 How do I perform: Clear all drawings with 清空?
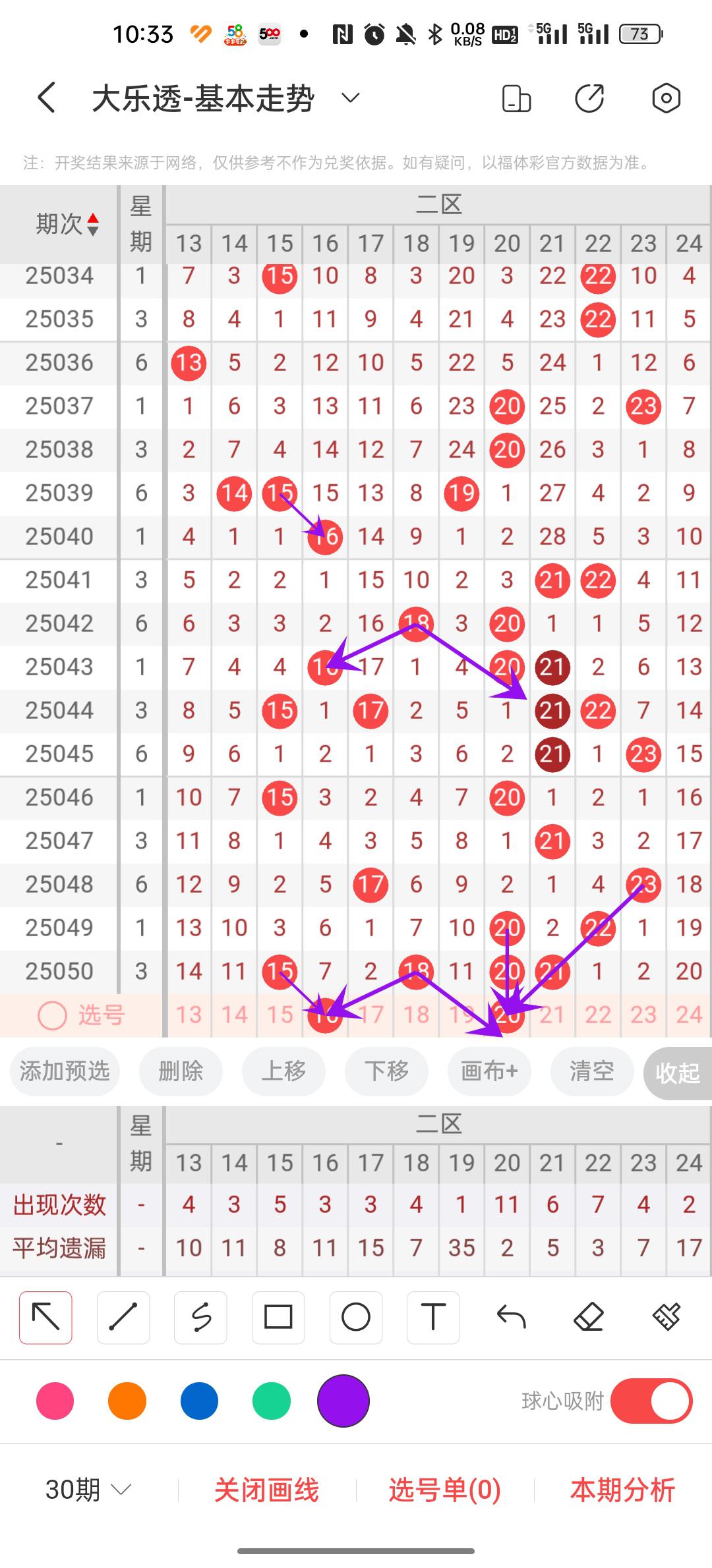click(592, 1071)
